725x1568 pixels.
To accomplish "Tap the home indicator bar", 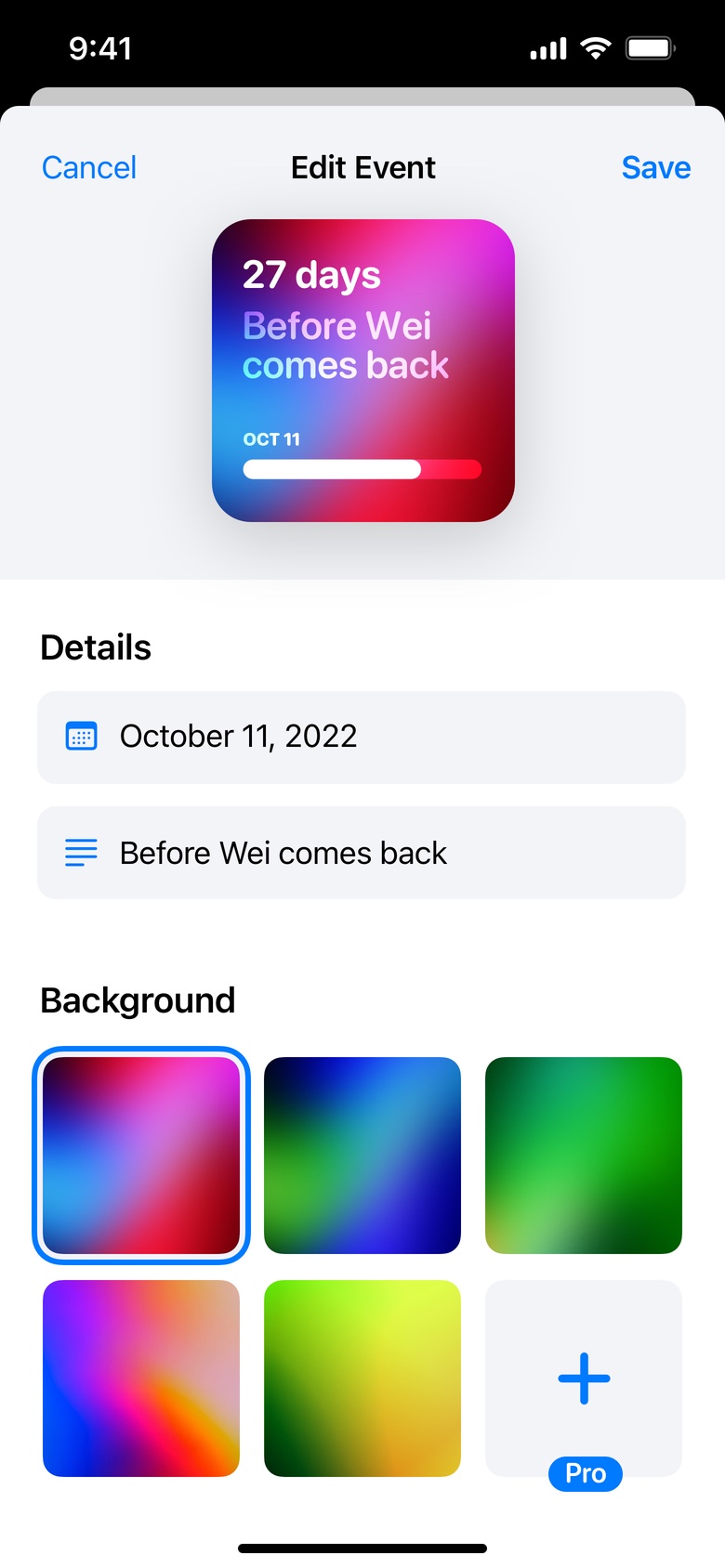I will point(362,1547).
